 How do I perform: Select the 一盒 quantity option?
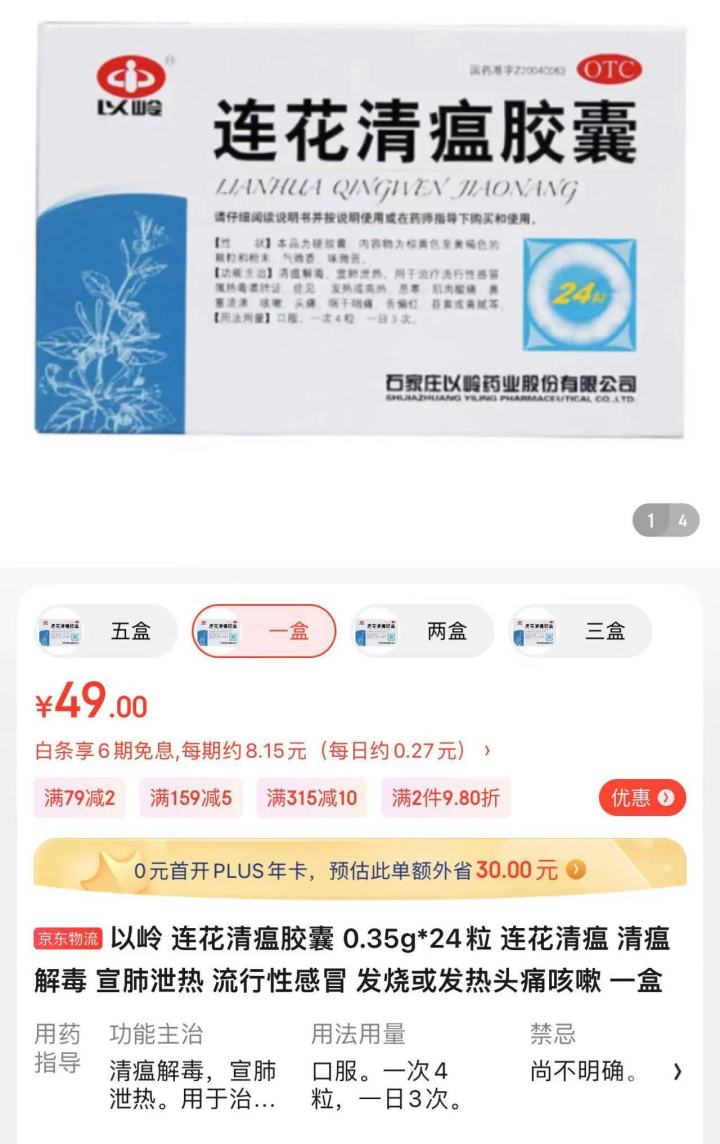(x=264, y=631)
